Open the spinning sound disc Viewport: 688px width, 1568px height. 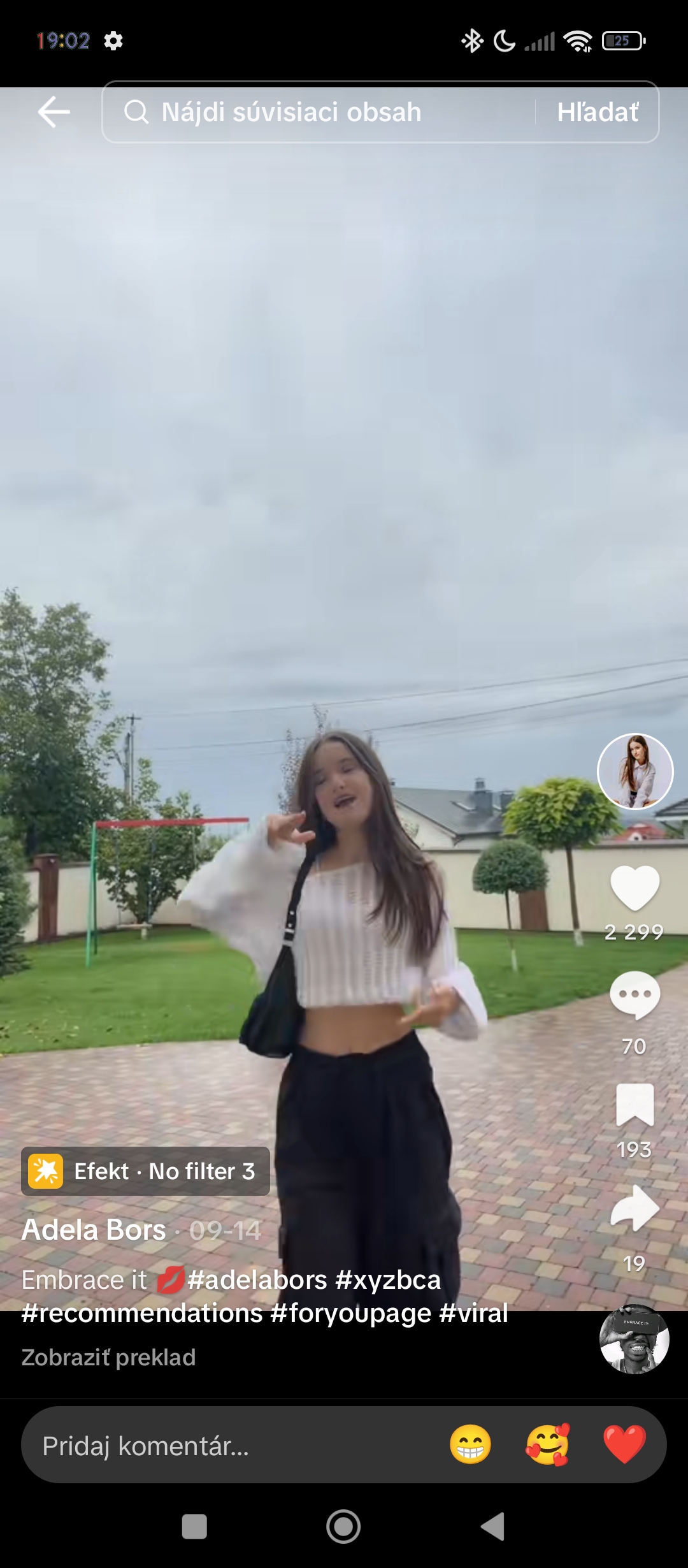point(634,1339)
